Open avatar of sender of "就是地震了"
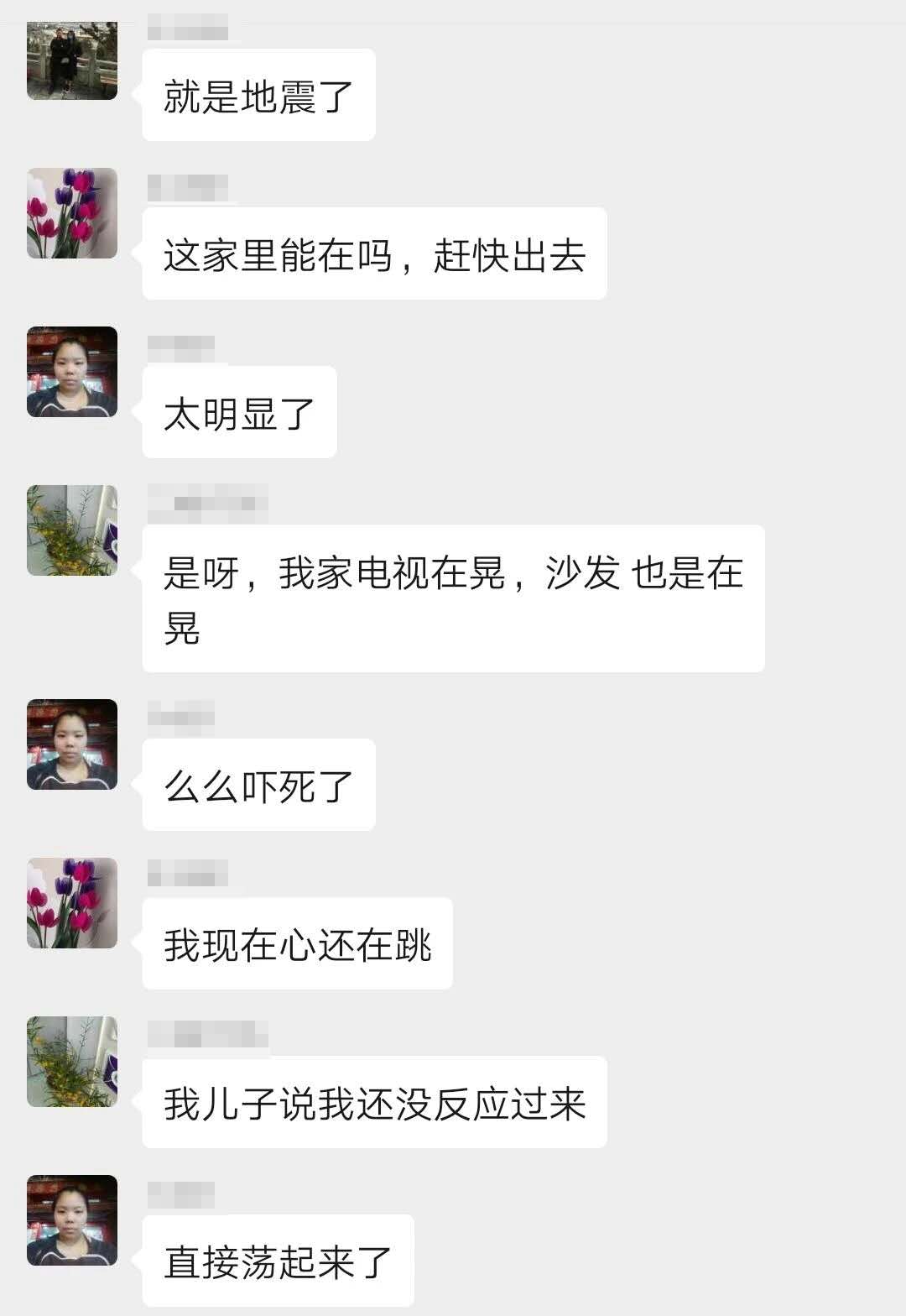 coord(72,60)
